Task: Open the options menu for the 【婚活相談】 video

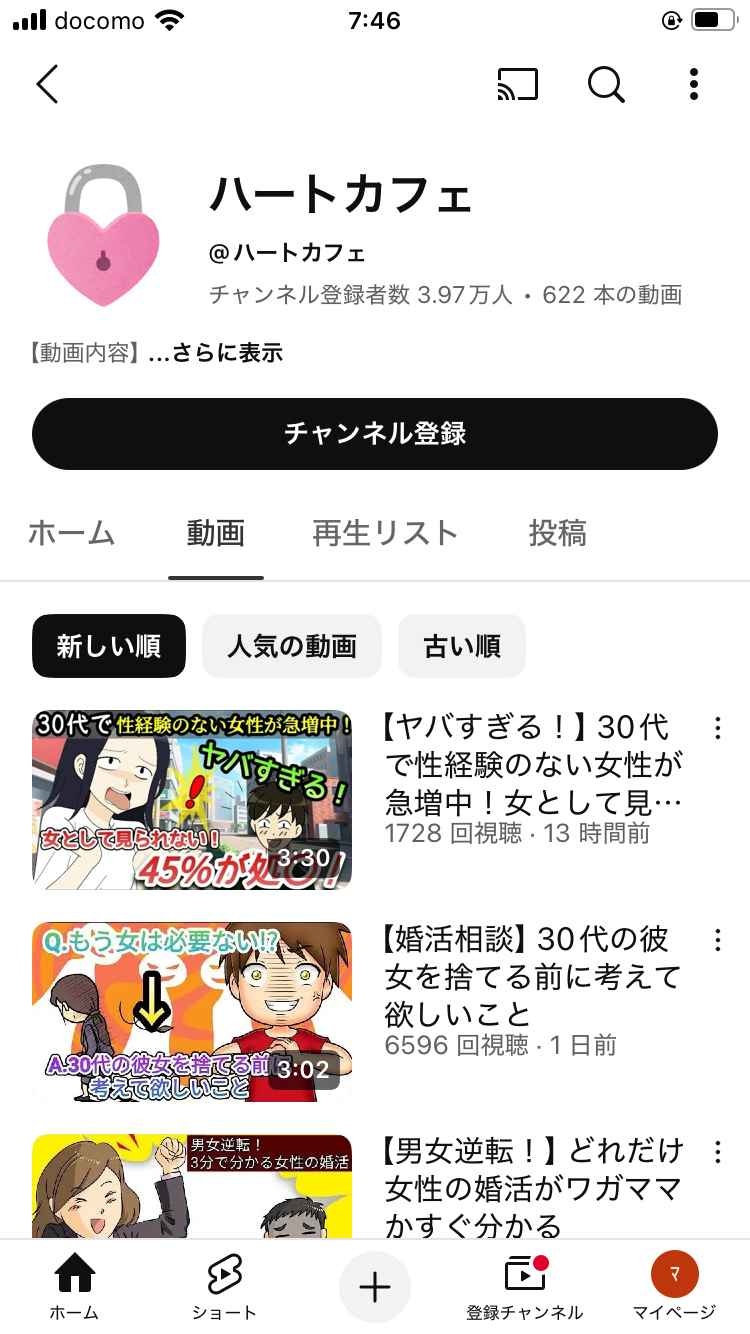Action: click(x=717, y=940)
